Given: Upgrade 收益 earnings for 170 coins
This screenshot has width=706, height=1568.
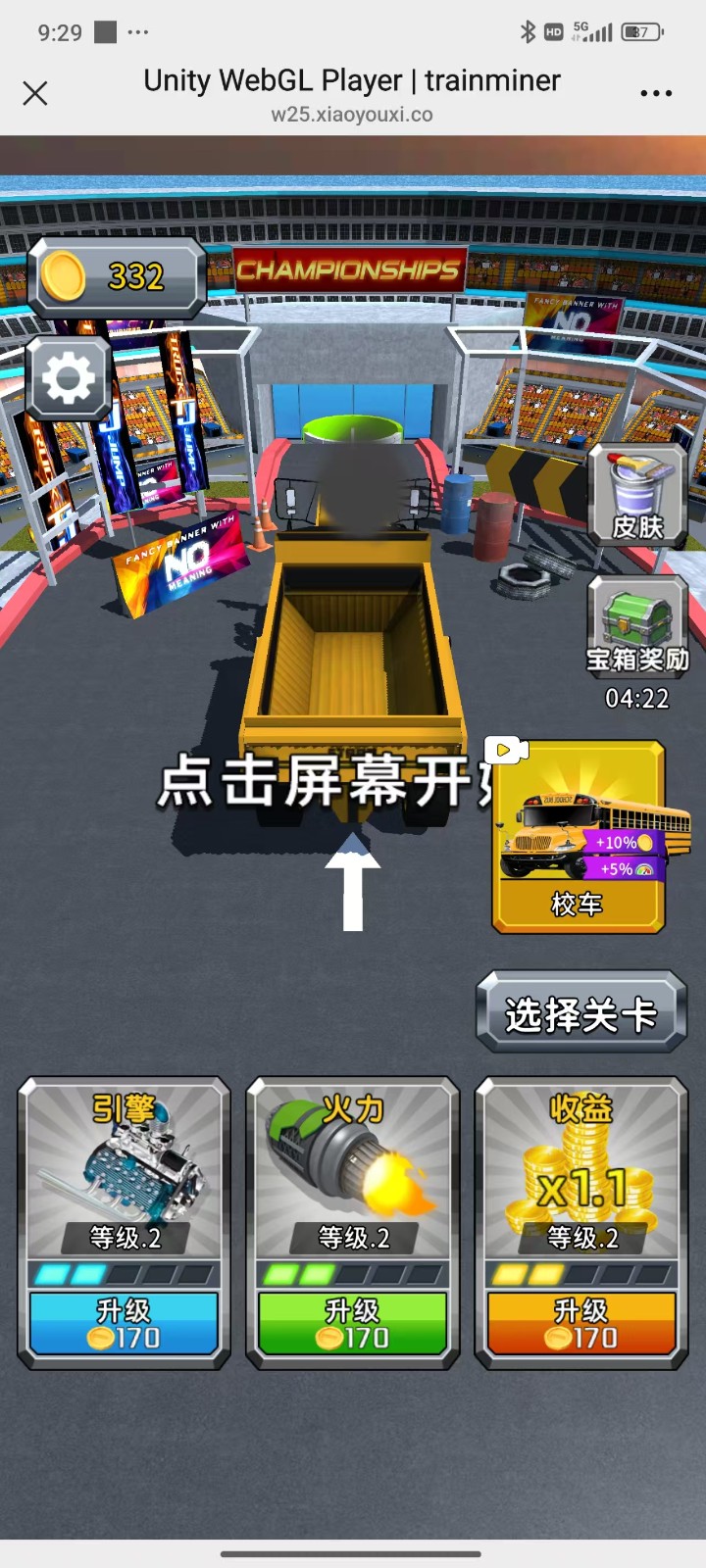Looking at the screenshot, I should tap(580, 1323).
